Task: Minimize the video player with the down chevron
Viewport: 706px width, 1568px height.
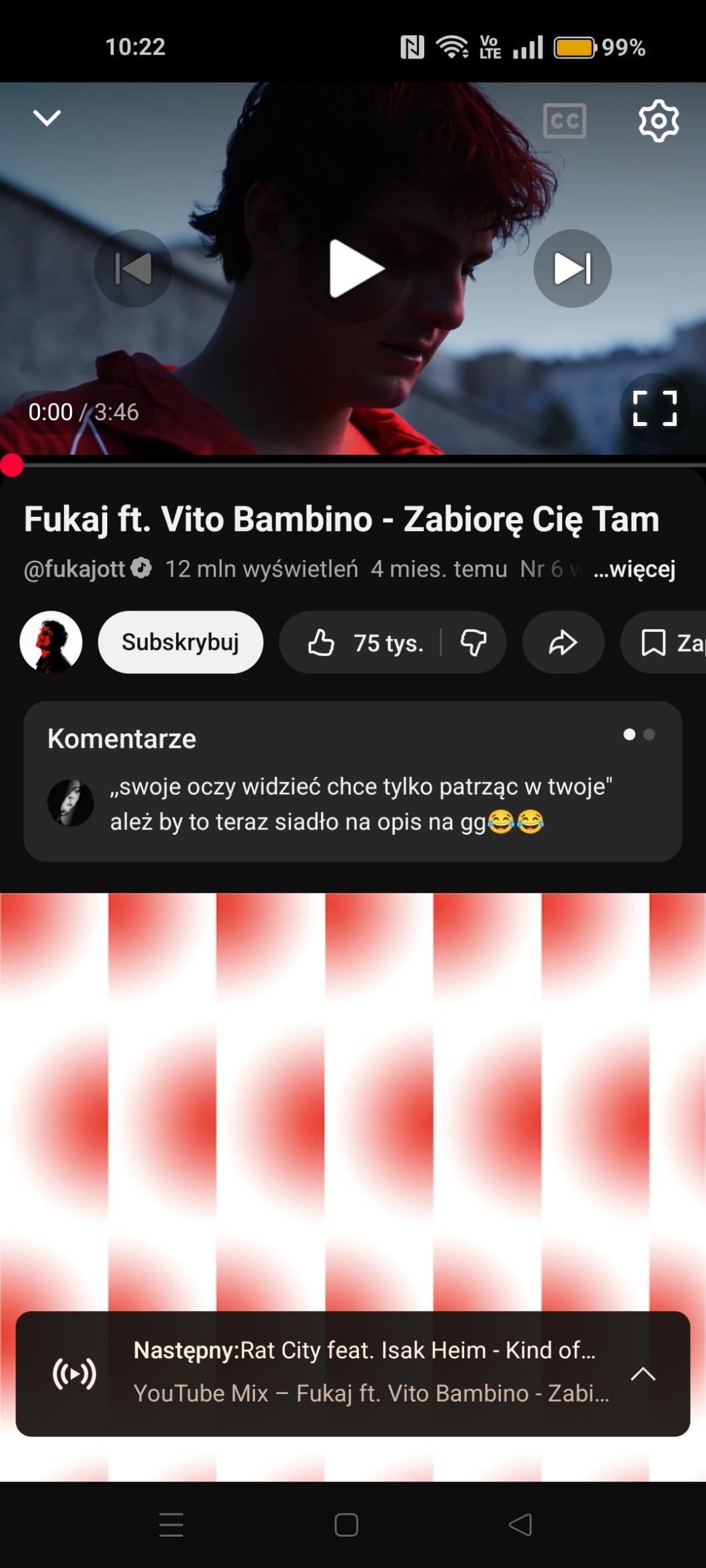Action: 47,119
